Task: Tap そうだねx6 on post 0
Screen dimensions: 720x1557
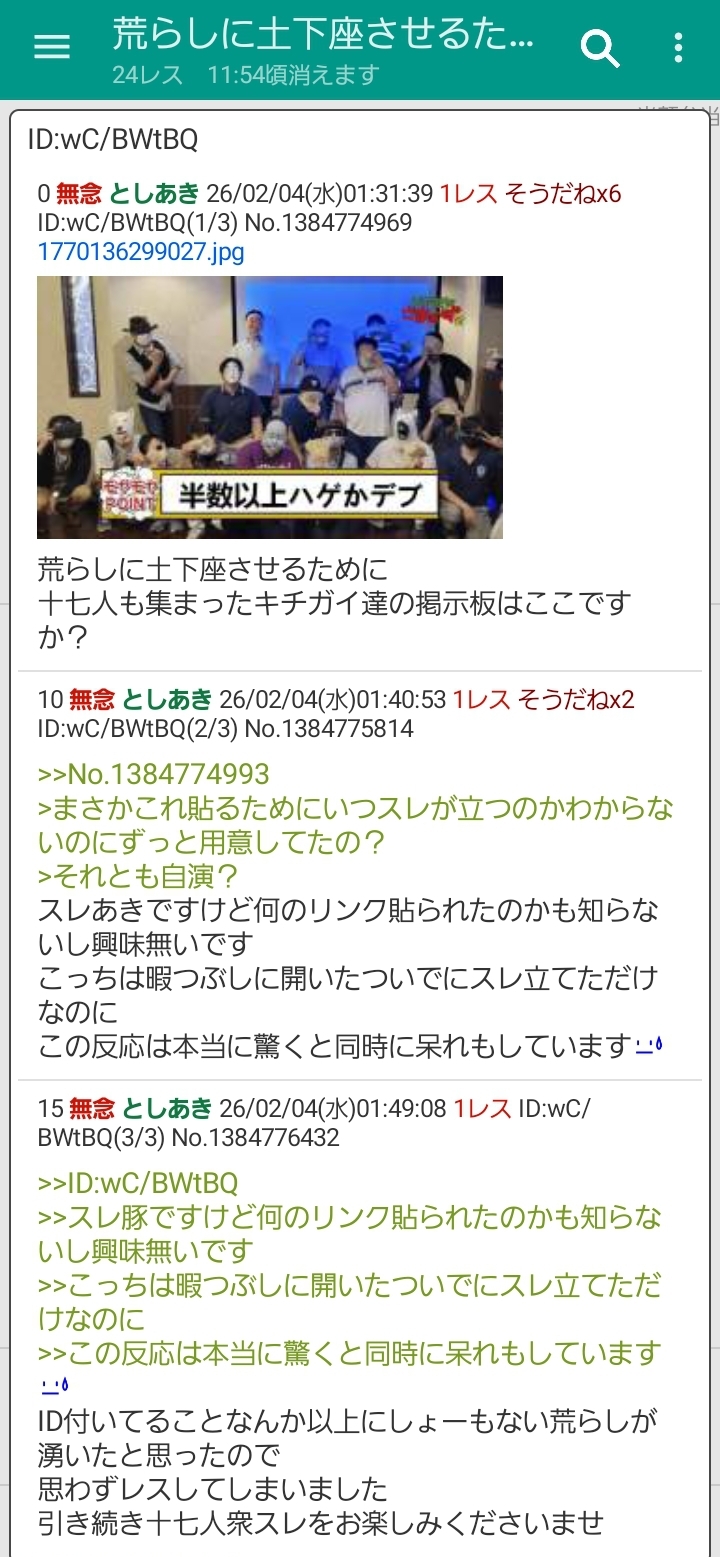Action: click(563, 193)
